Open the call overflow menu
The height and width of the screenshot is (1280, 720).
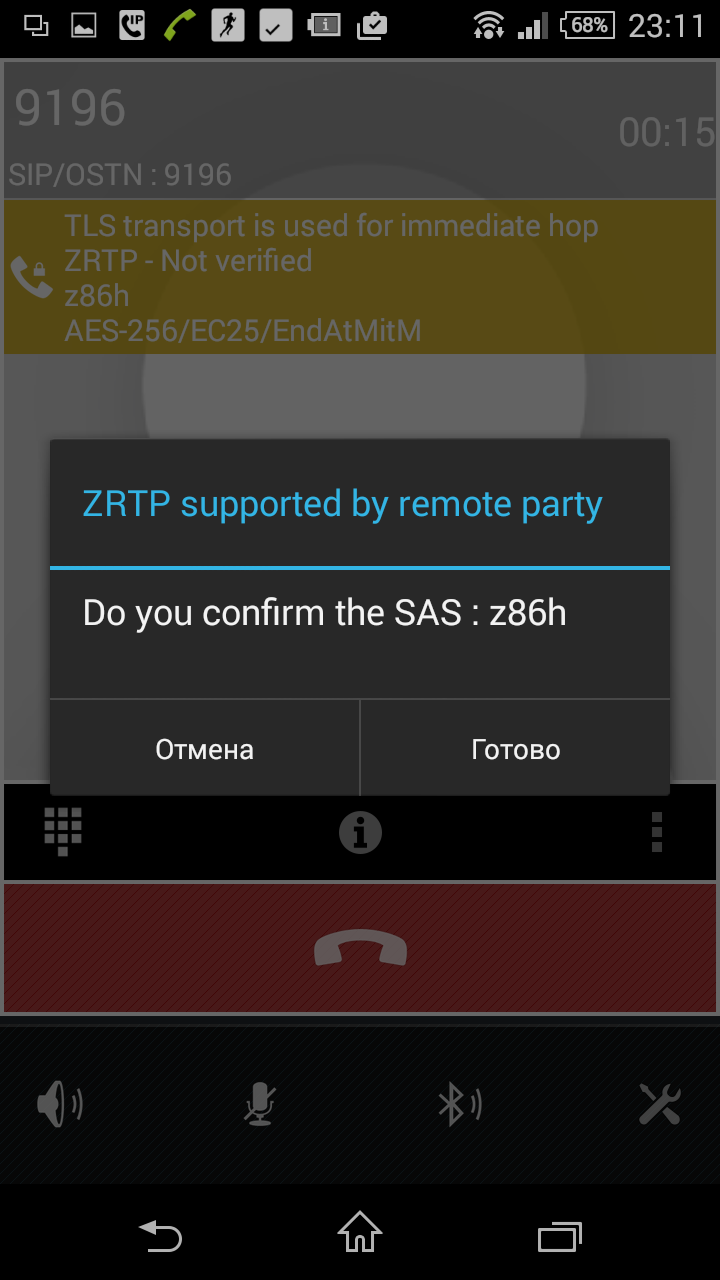(x=656, y=832)
